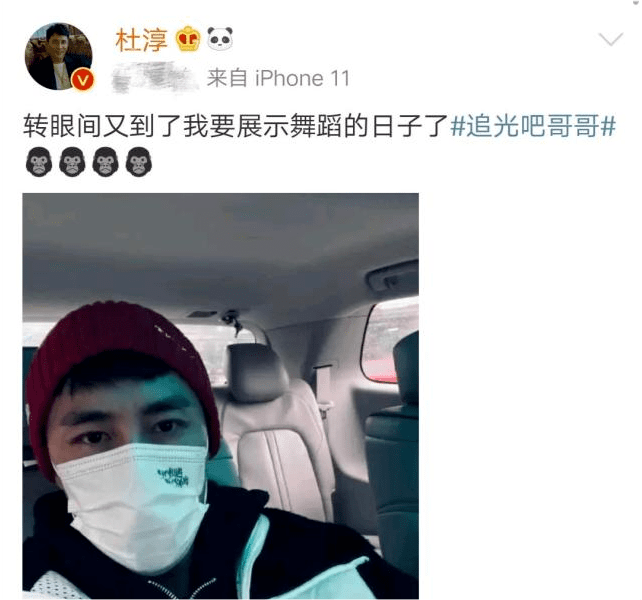
Task: Open 杜淳's profile avatar
Action: pyautogui.click(x=59, y=56)
